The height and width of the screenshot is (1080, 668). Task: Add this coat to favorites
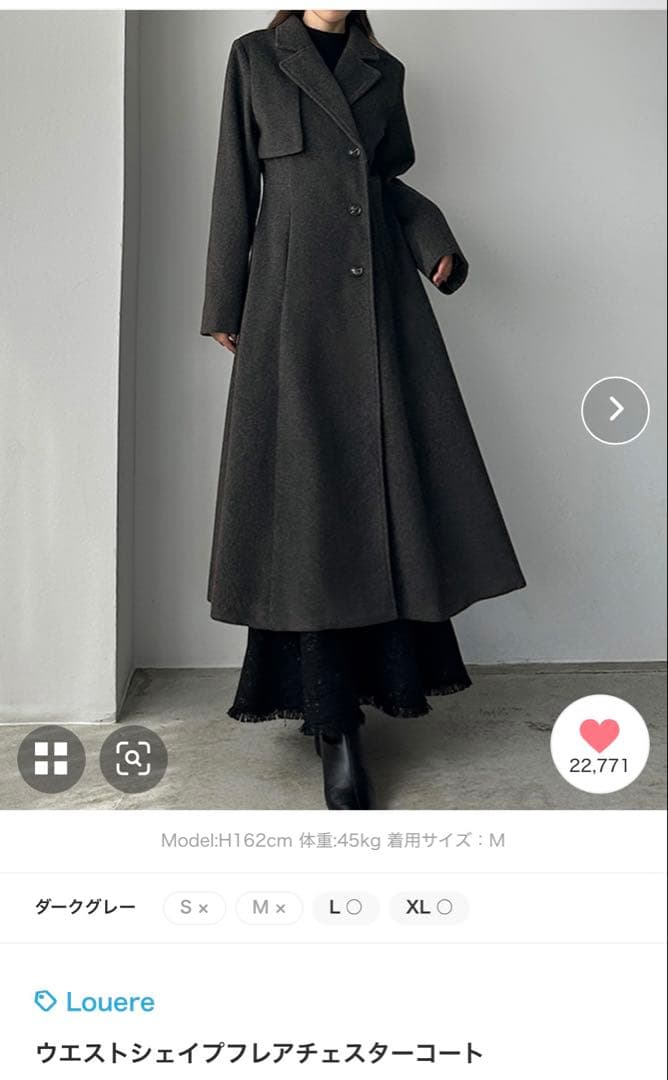[599, 745]
